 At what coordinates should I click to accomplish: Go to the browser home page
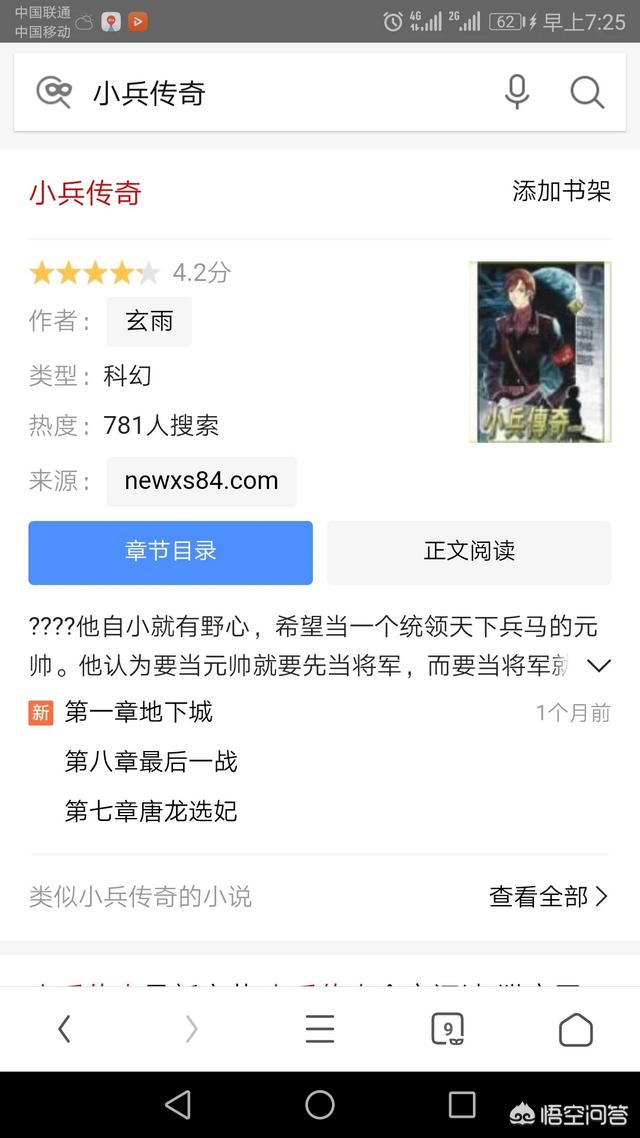pos(575,1029)
